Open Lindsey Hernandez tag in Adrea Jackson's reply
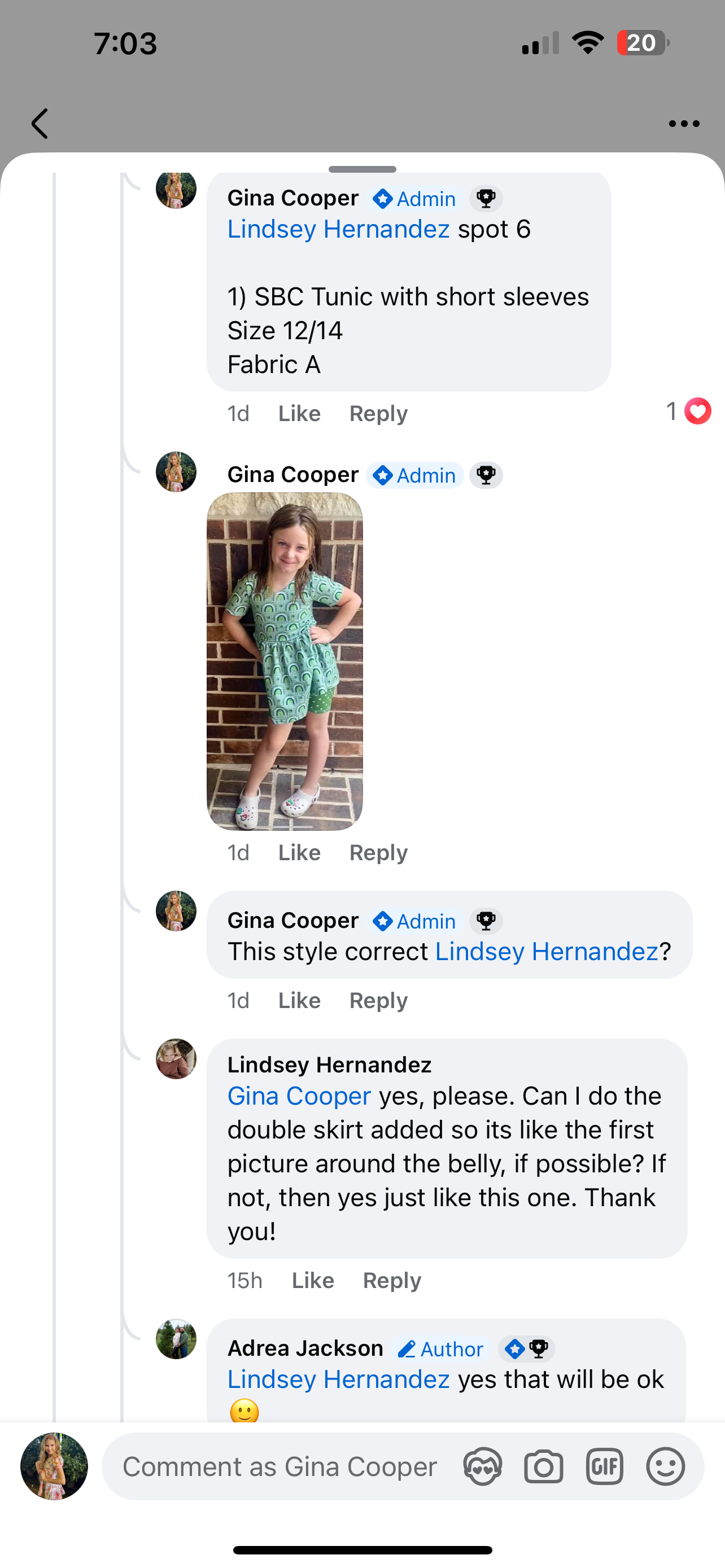Viewport: 725px width, 1568px height. tap(338, 1379)
